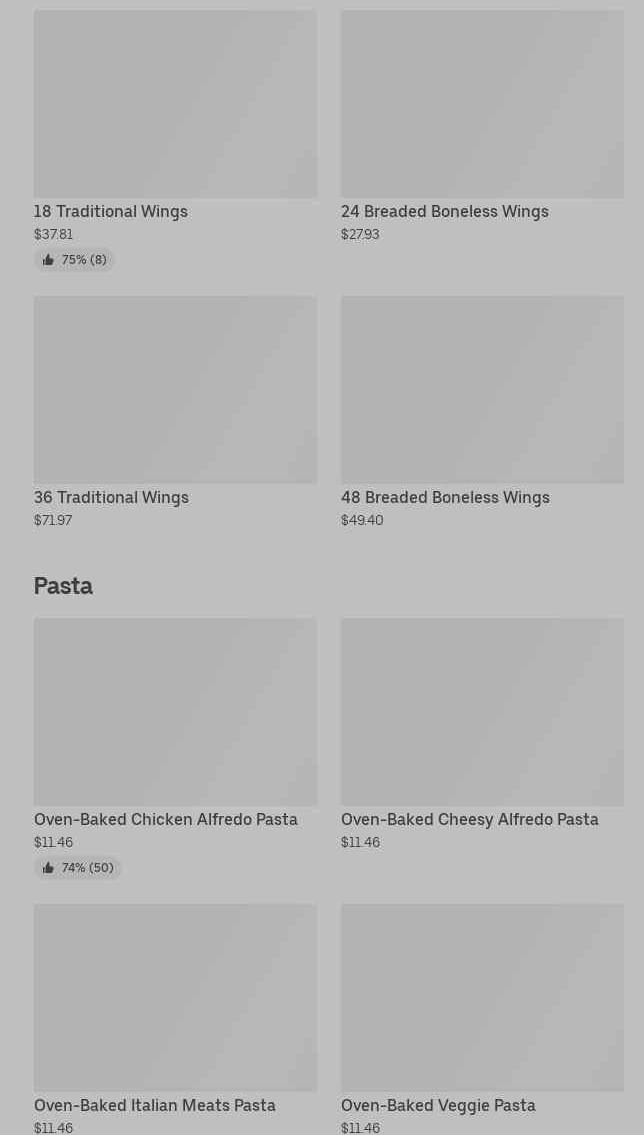
Task: View the 36 Traditional Wings item
Action: 175,390
